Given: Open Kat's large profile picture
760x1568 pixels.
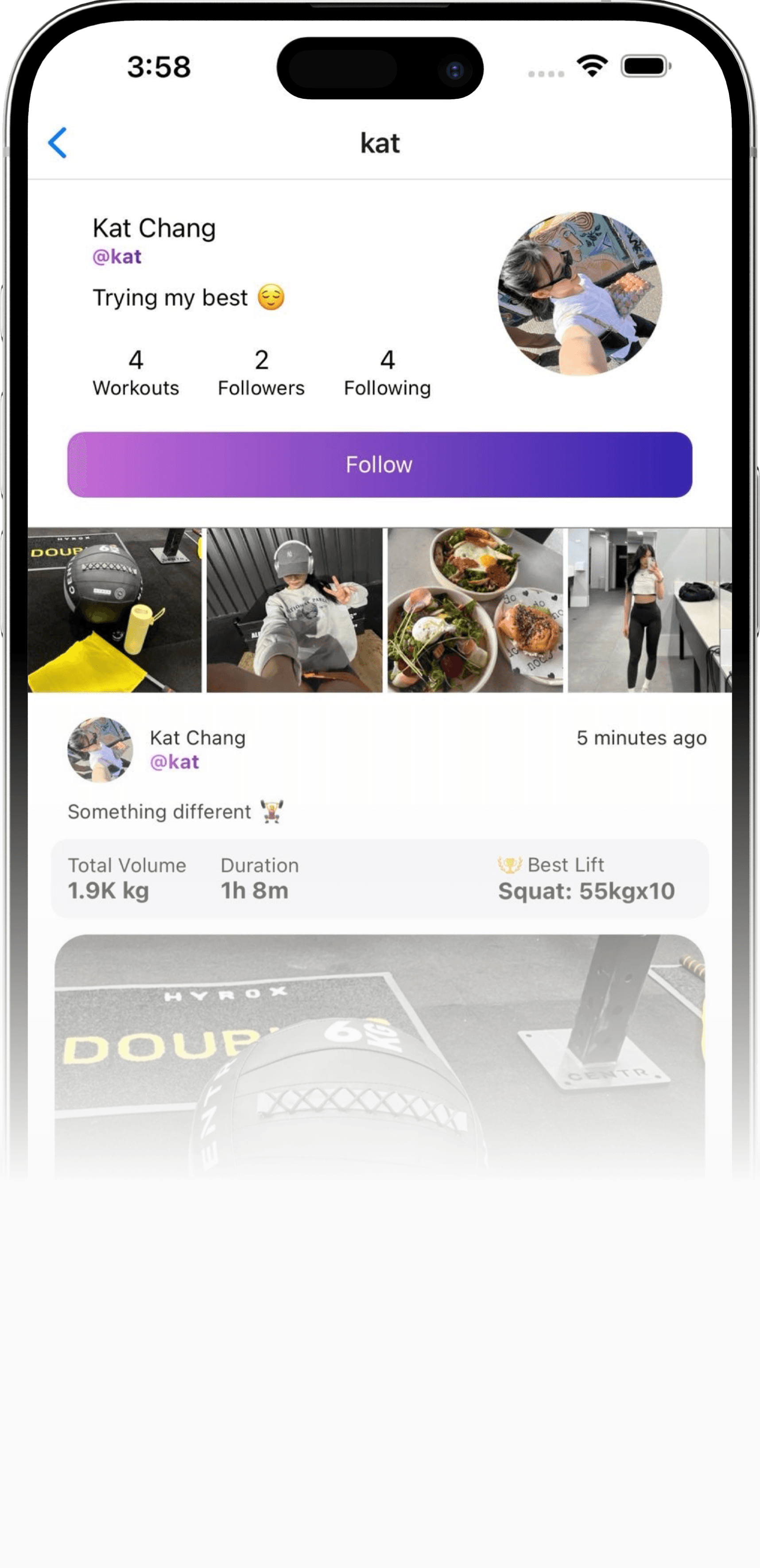Looking at the screenshot, I should [x=579, y=293].
